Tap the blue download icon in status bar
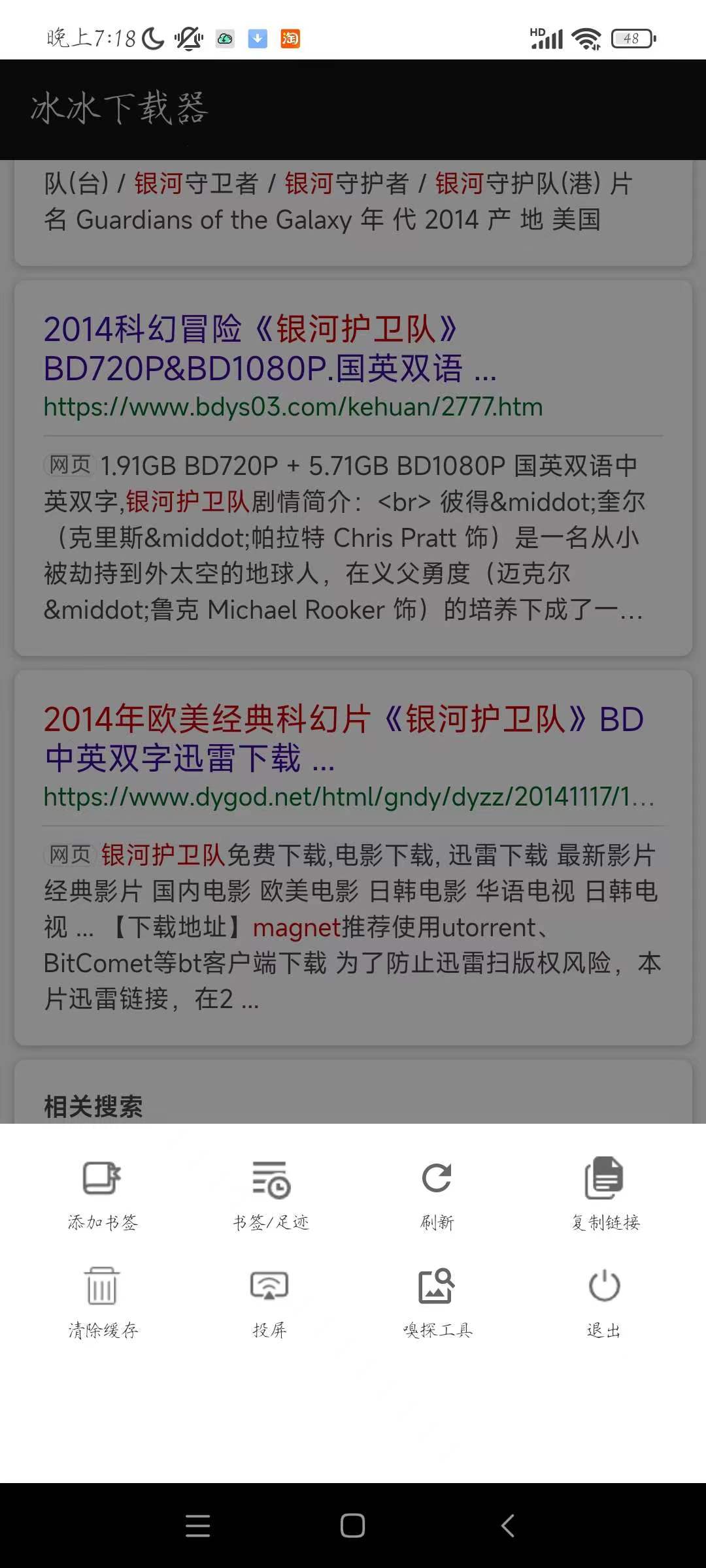 point(258,39)
